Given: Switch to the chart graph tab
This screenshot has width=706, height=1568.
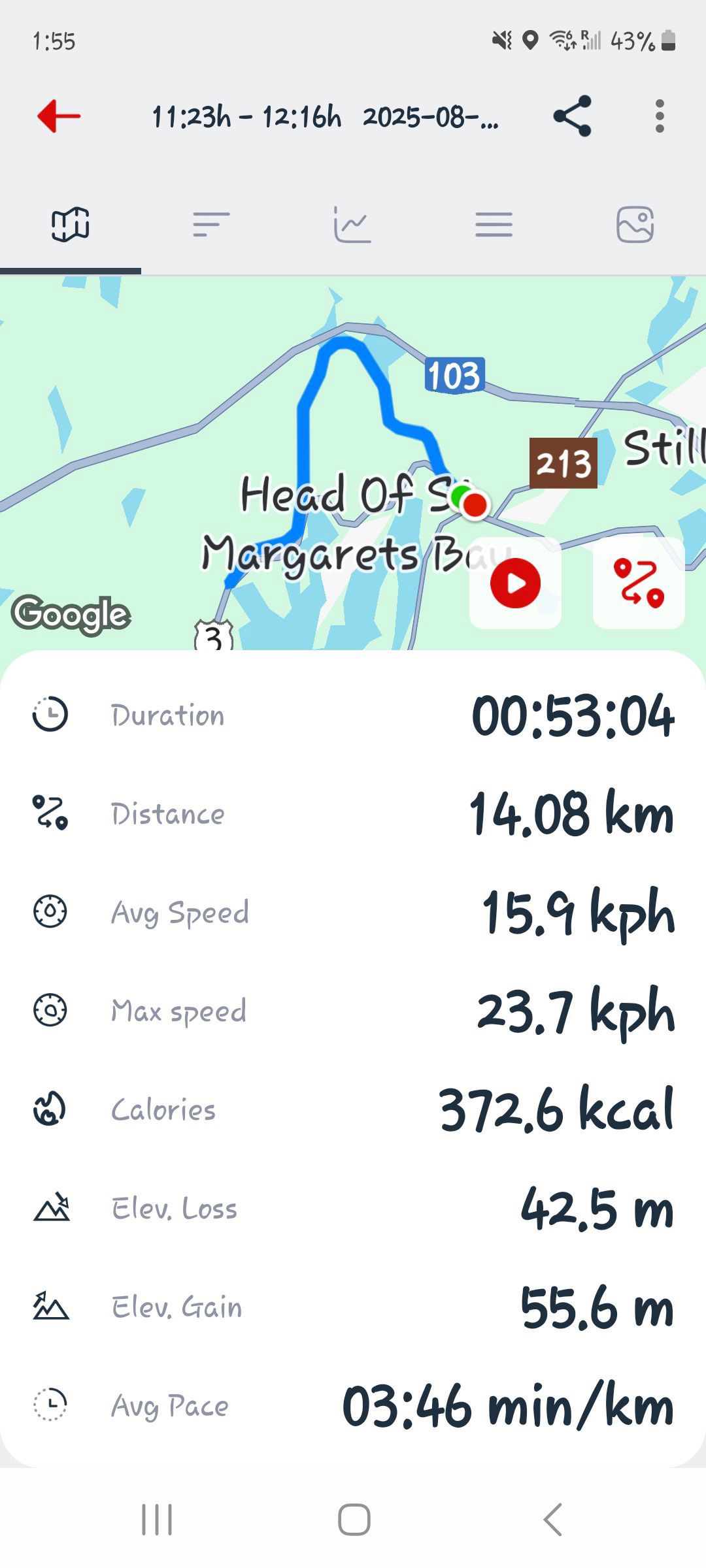Looking at the screenshot, I should click(352, 225).
